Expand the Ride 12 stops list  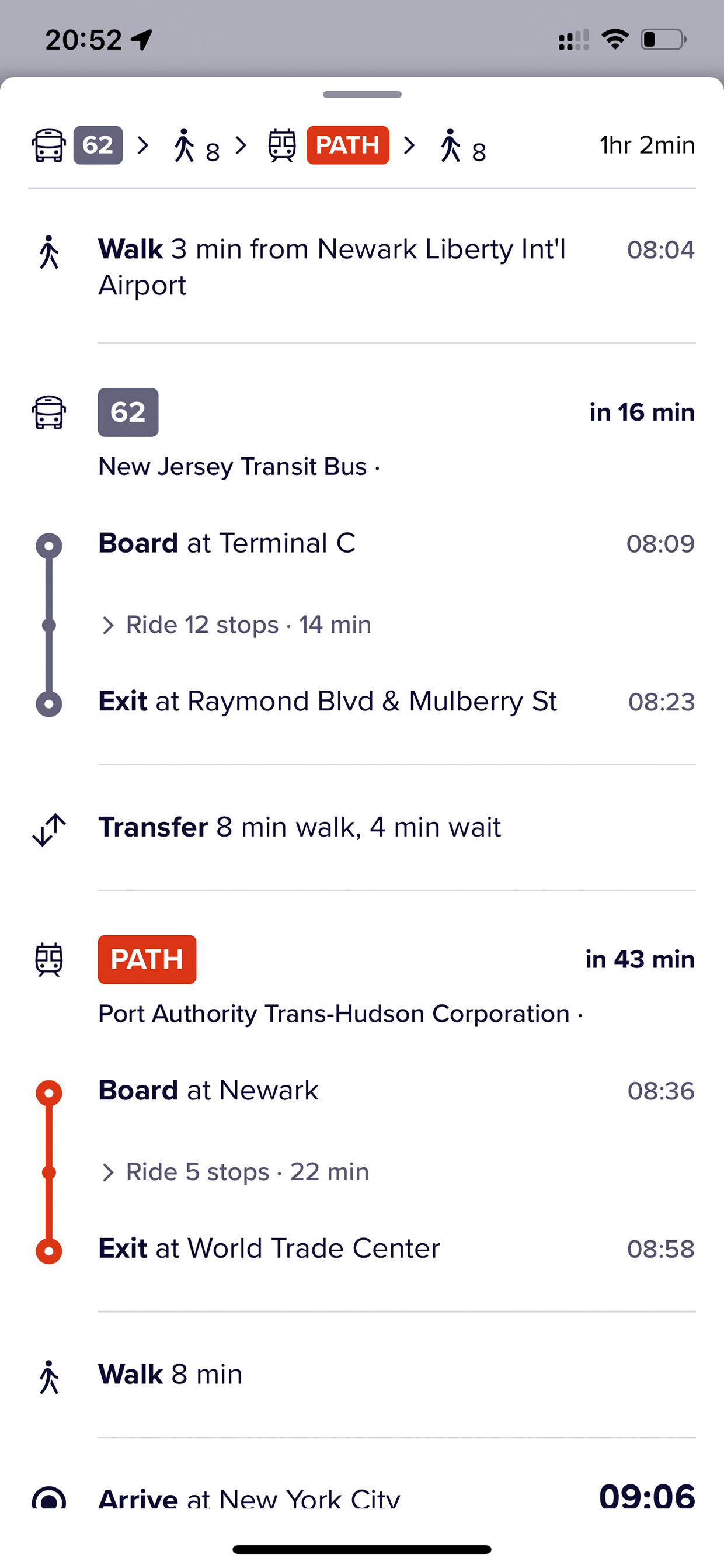pos(236,625)
